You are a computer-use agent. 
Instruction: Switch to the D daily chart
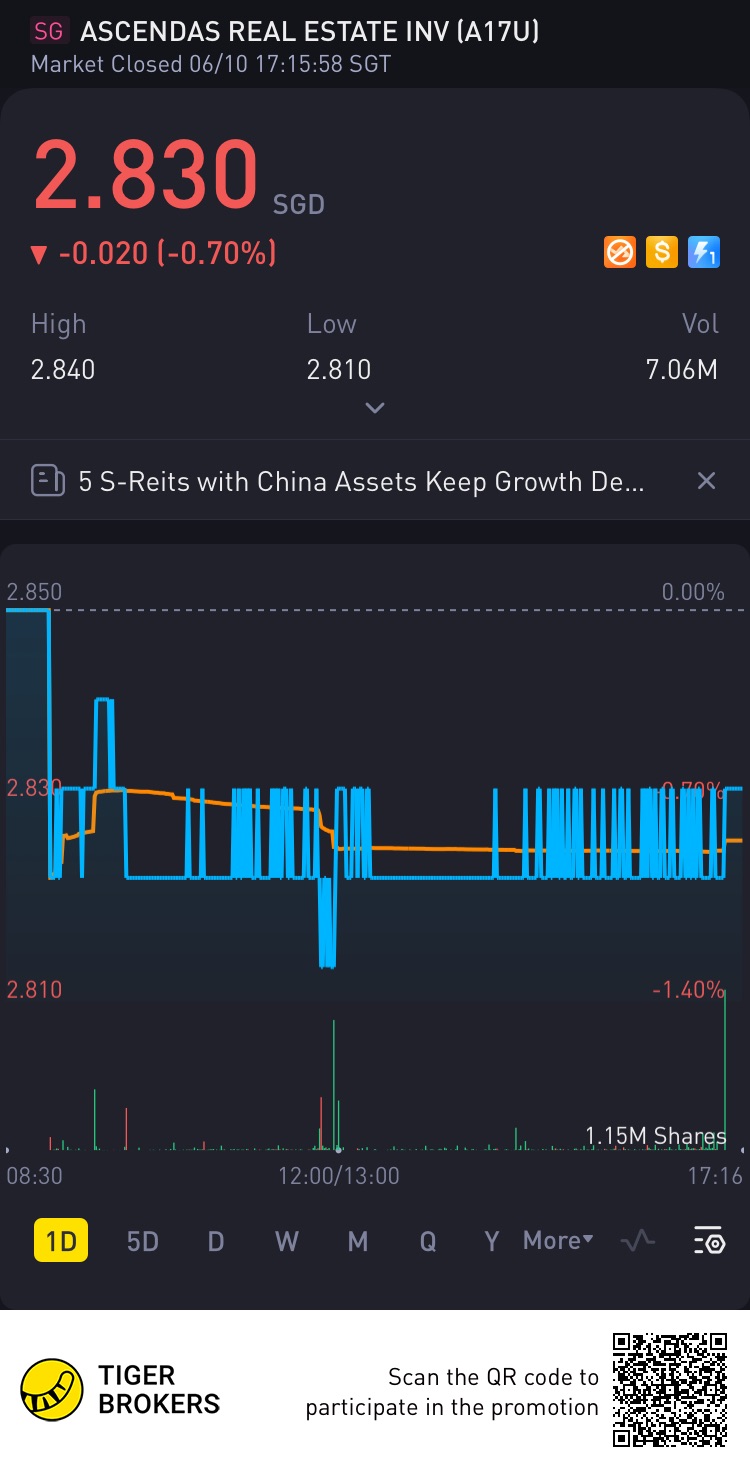[x=215, y=1241]
